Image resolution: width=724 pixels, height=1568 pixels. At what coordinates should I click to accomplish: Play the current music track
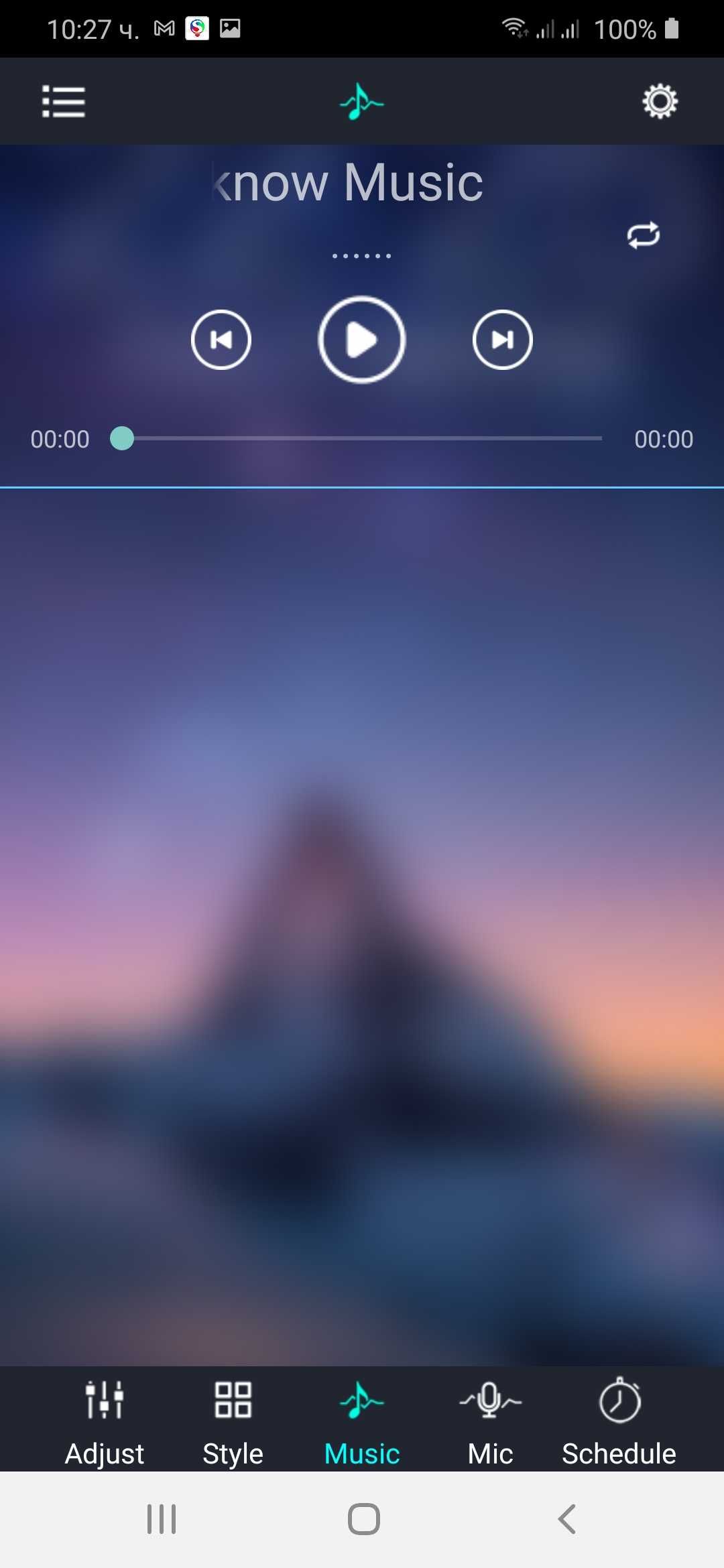pos(362,340)
